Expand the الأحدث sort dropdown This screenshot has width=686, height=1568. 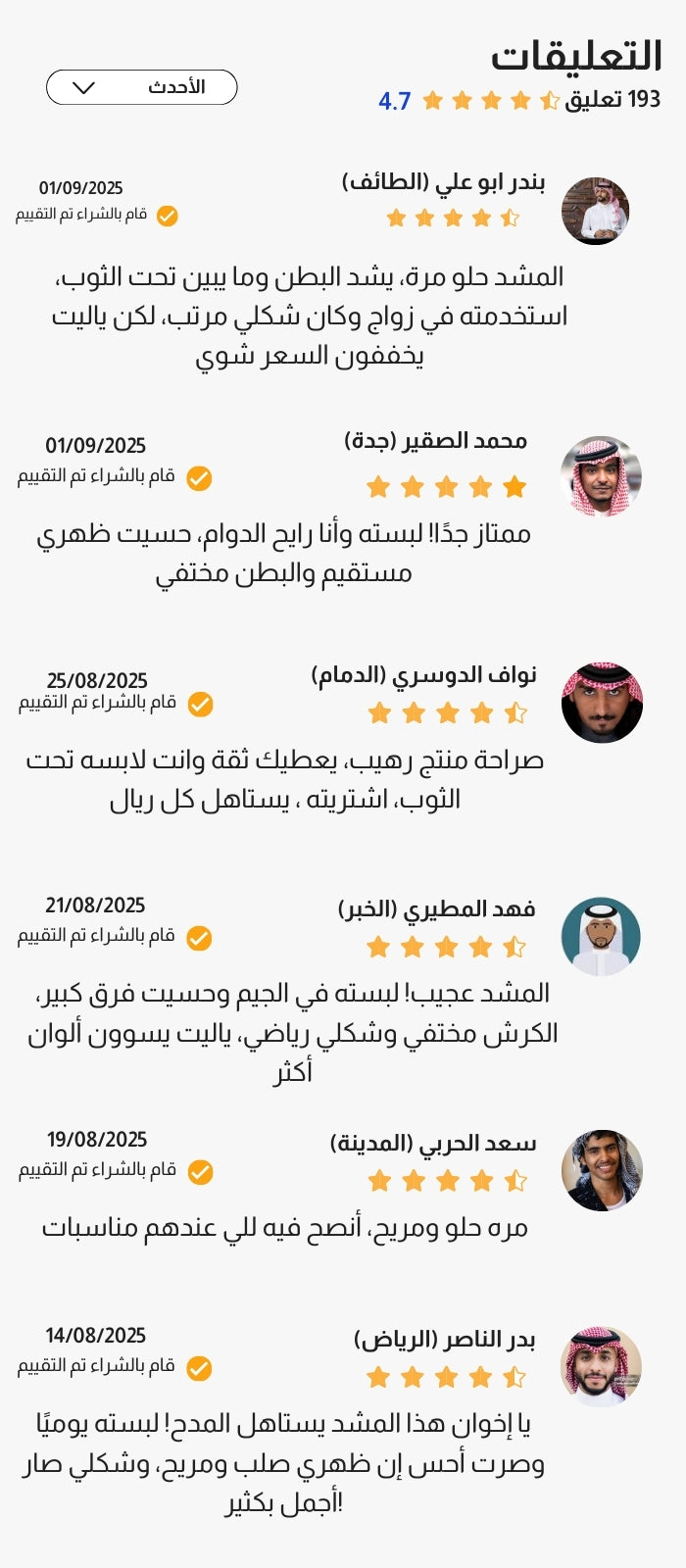[x=142, y=87]
